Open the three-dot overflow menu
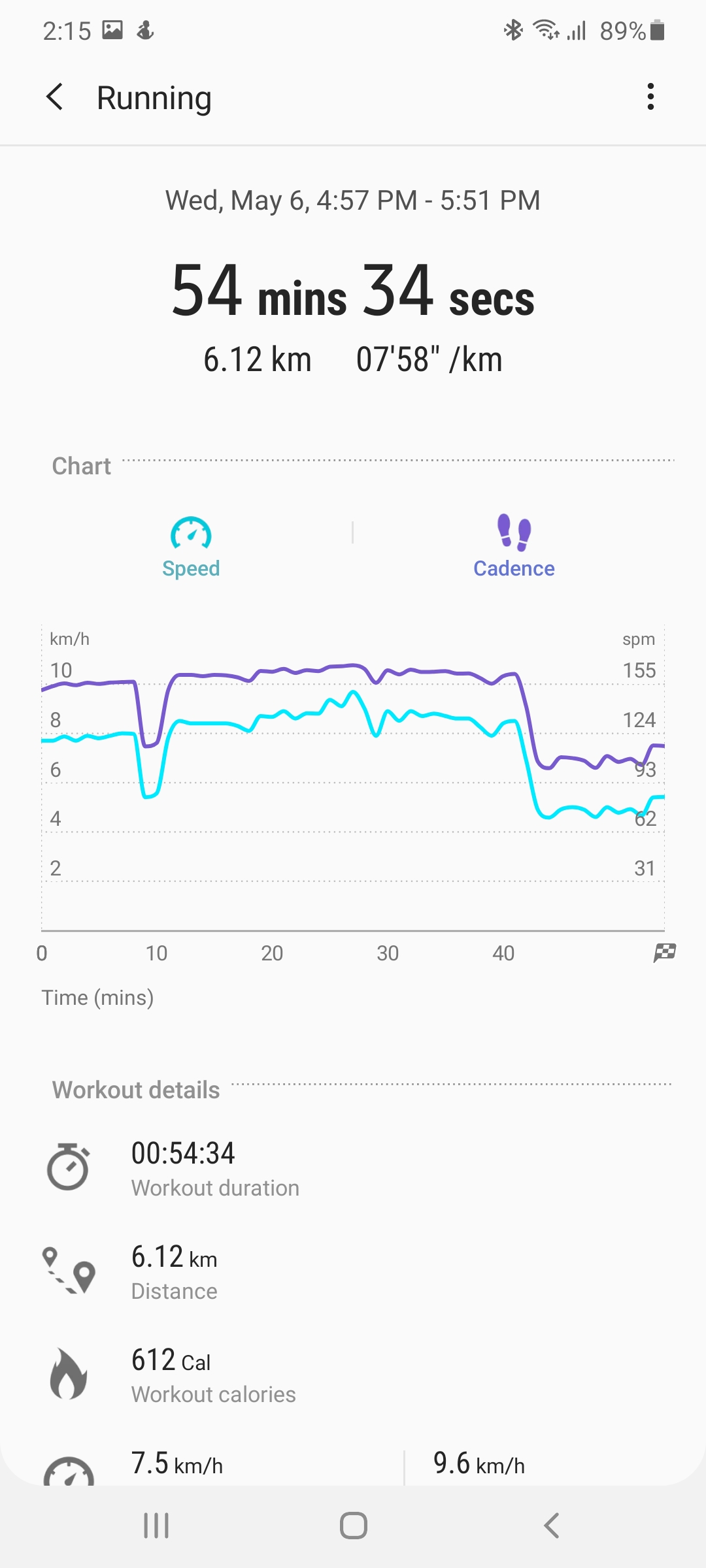 650,97
